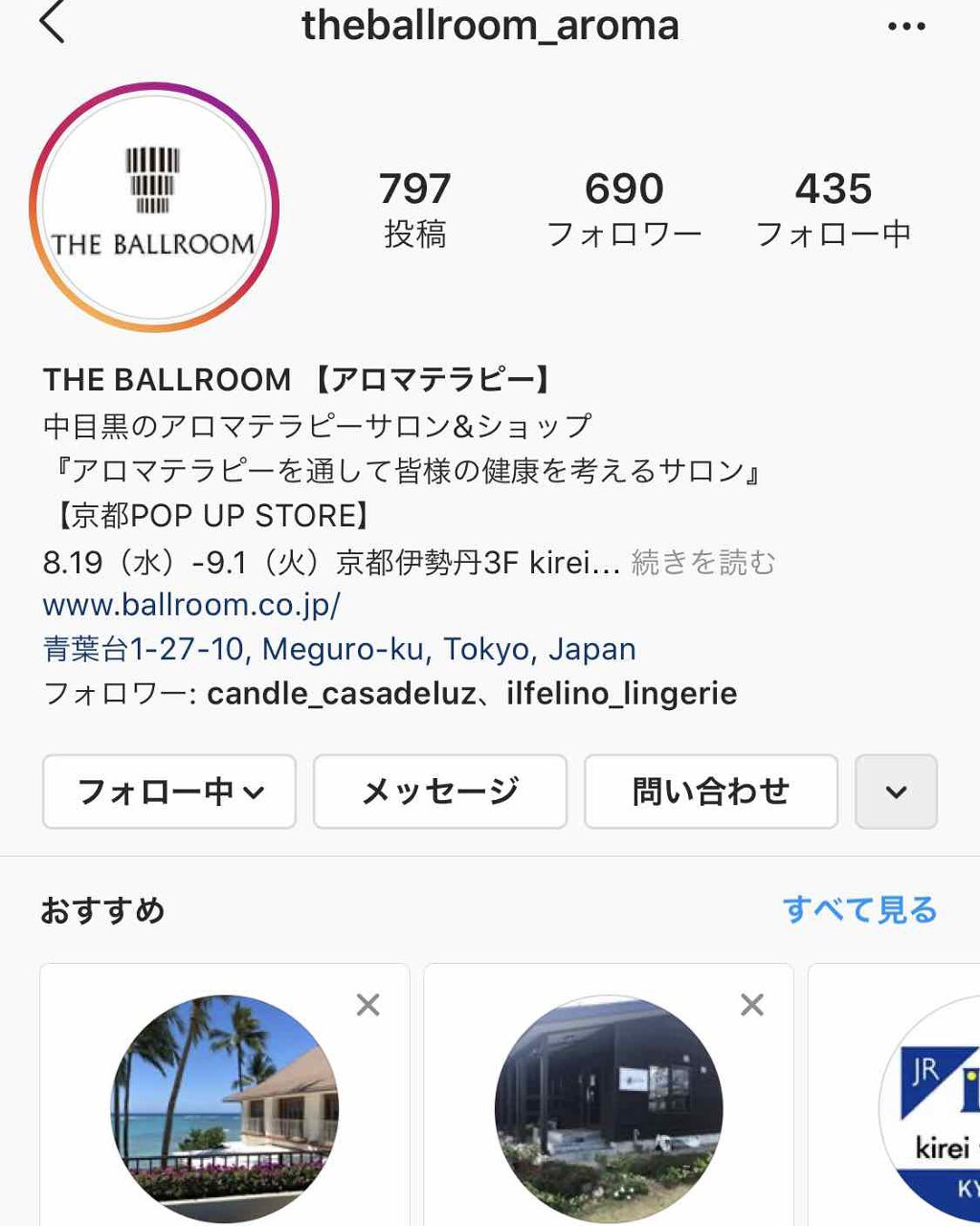
Task: Go back using the top-left arrow
Action: coord(53,24)
